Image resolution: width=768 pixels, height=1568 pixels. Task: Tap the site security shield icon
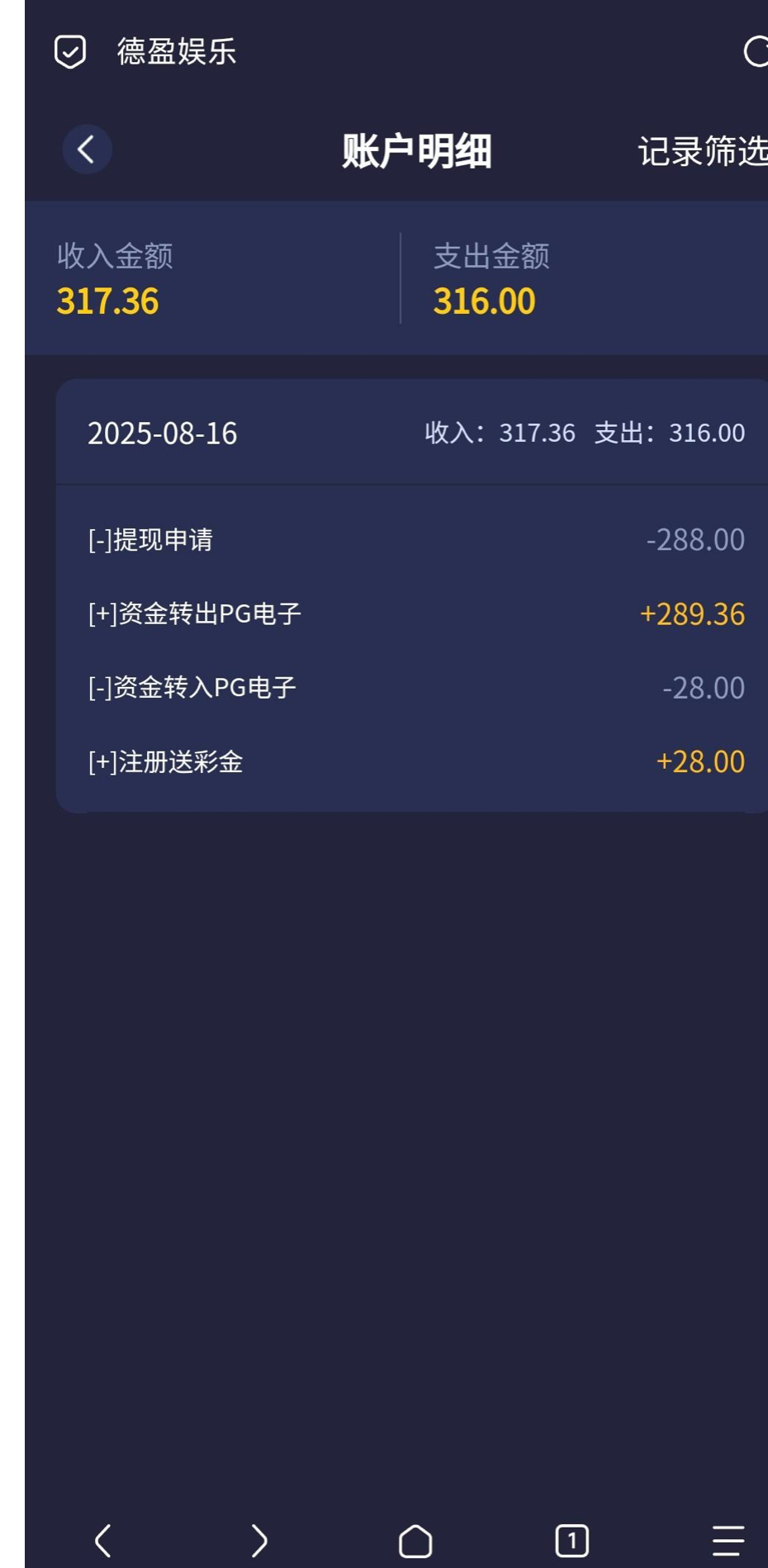point(70,51)
